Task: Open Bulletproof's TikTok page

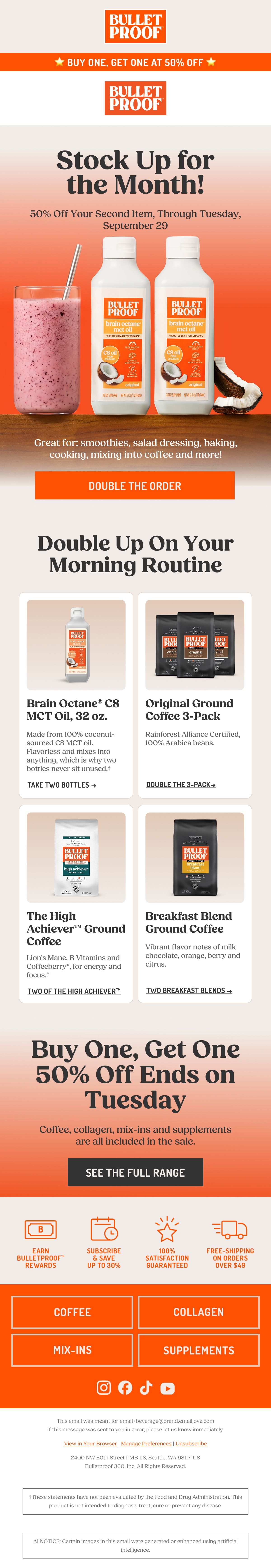Action: 146,1387
